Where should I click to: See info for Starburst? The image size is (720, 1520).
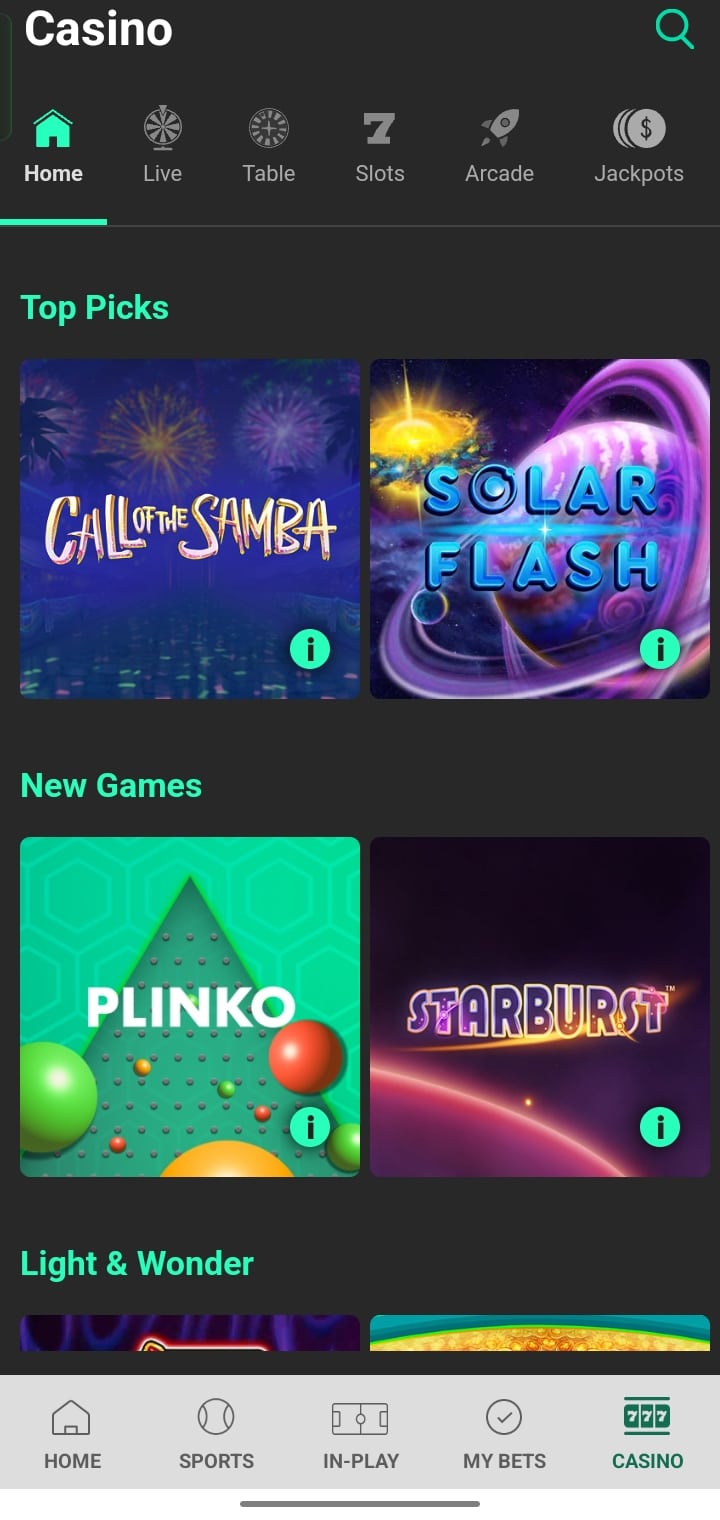(660, 1128)
